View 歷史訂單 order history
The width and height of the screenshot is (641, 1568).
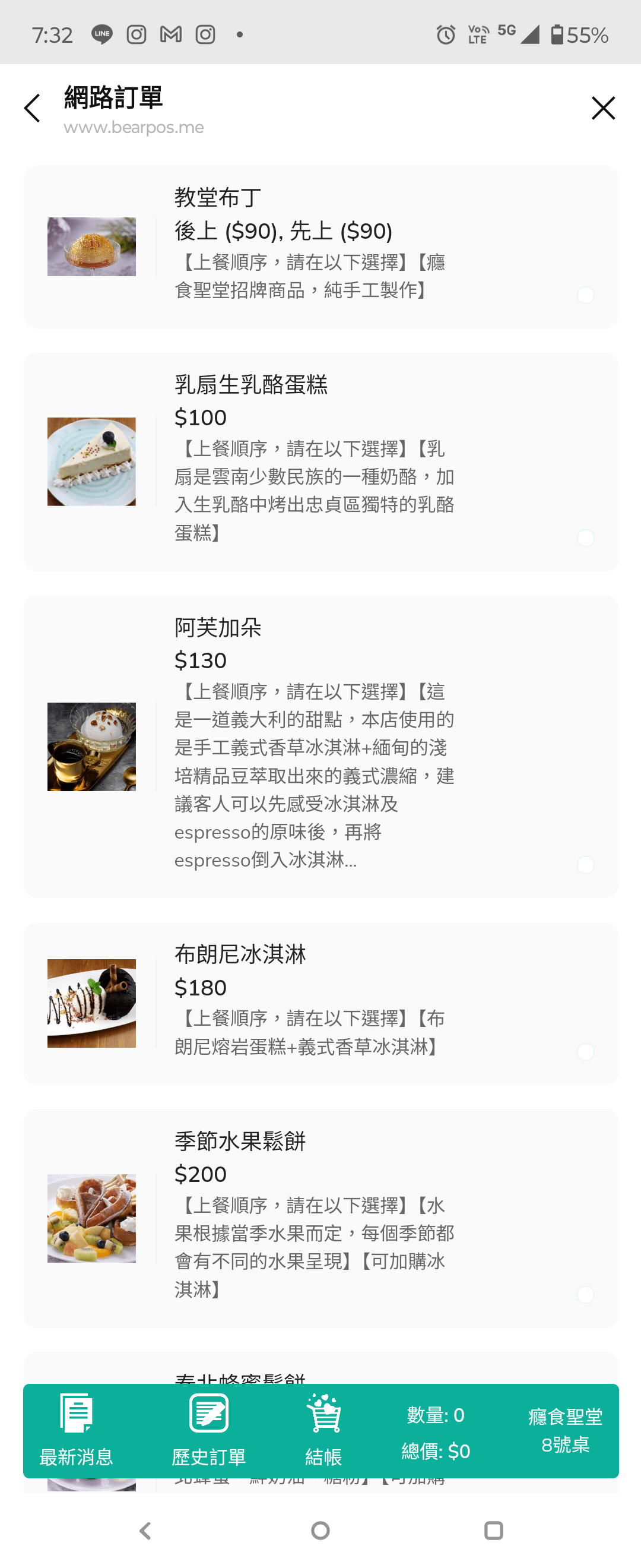(x=208, y=1430)
